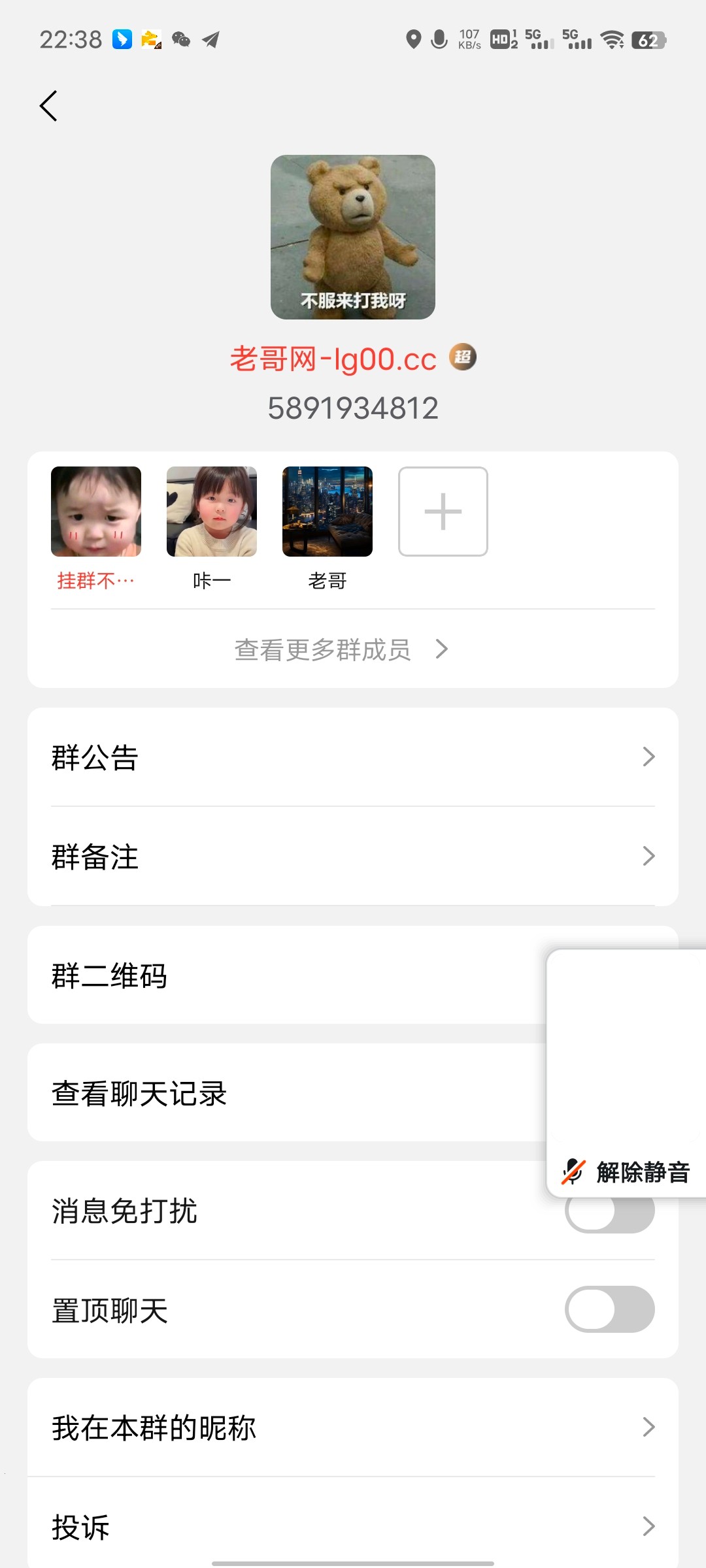This screenshot has width=706, height=1568.
Task: Open 查看聊天记录 chat history
Action: tap(286, 1093)
